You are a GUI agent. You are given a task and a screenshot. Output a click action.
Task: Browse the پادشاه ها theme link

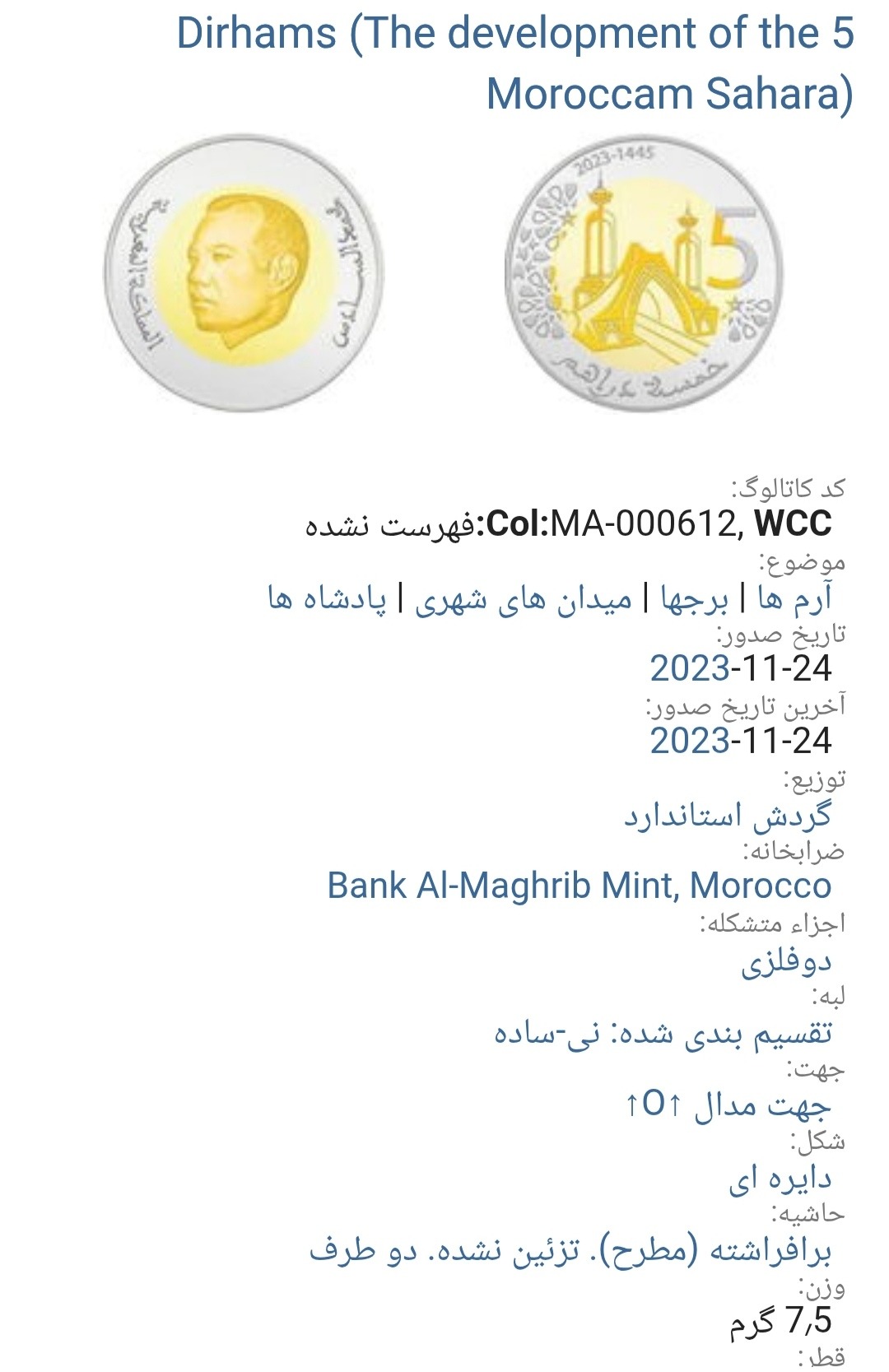click(x=327, y=598)
